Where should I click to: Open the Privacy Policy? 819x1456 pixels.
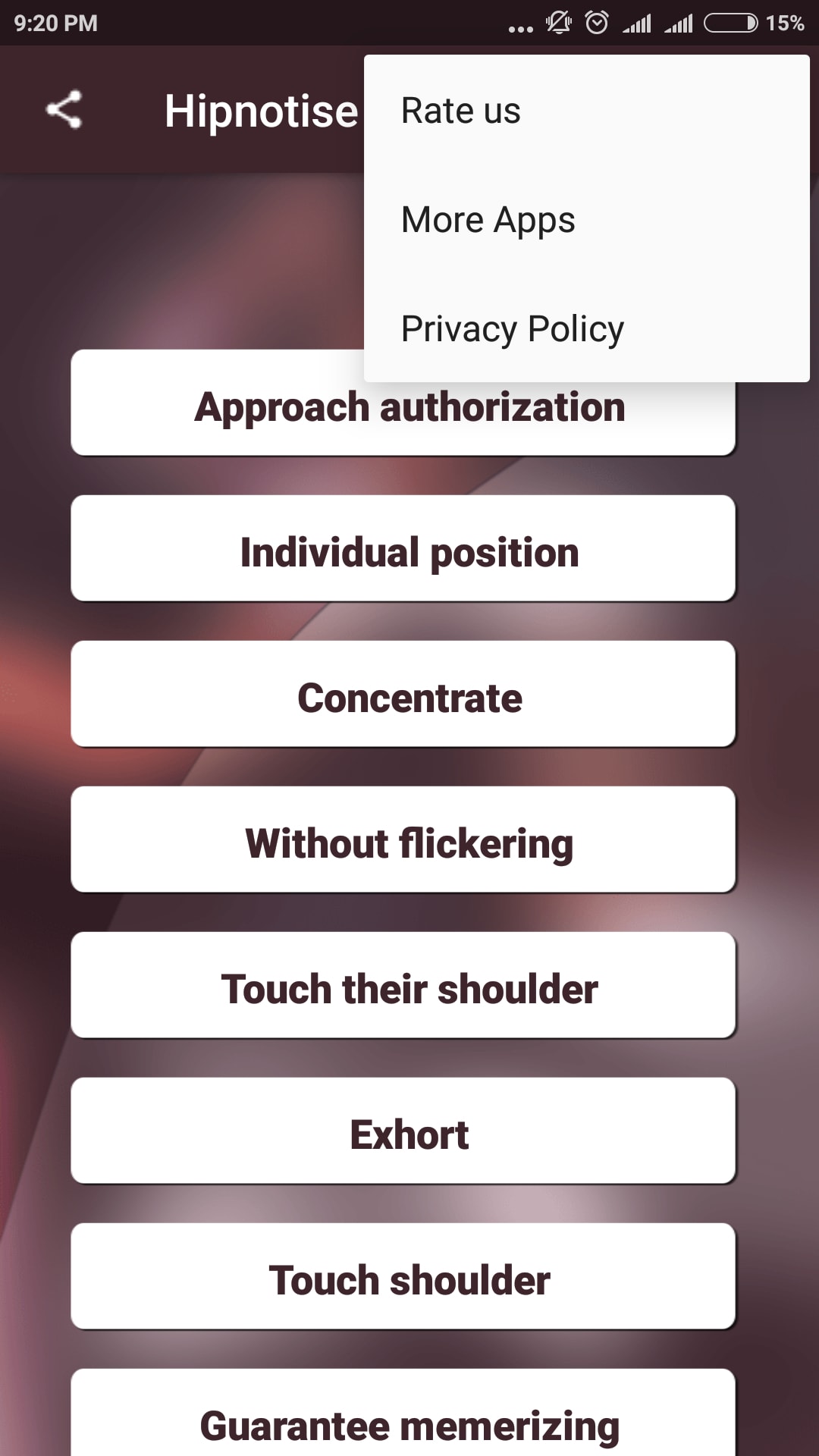pos(587,329)
